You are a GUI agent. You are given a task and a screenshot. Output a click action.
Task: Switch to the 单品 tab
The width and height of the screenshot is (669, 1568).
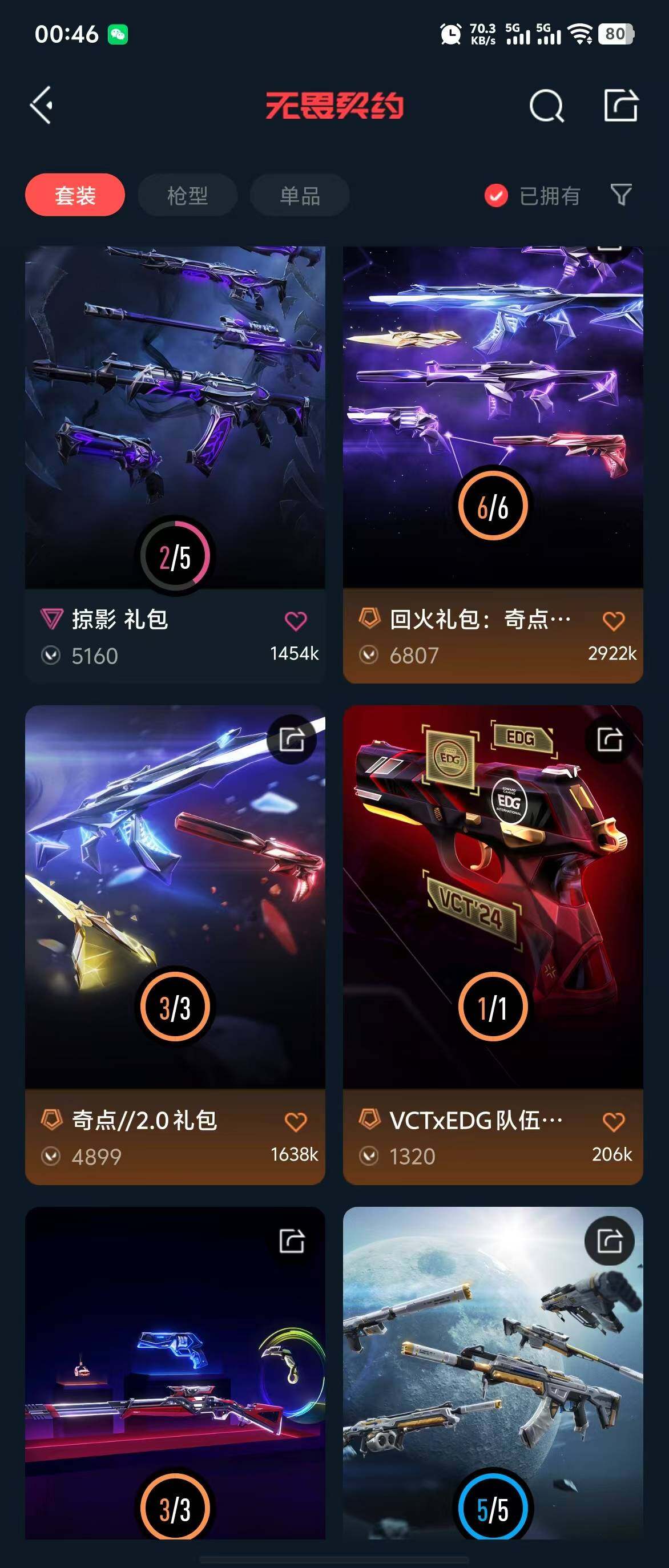[x=300, y=195]
